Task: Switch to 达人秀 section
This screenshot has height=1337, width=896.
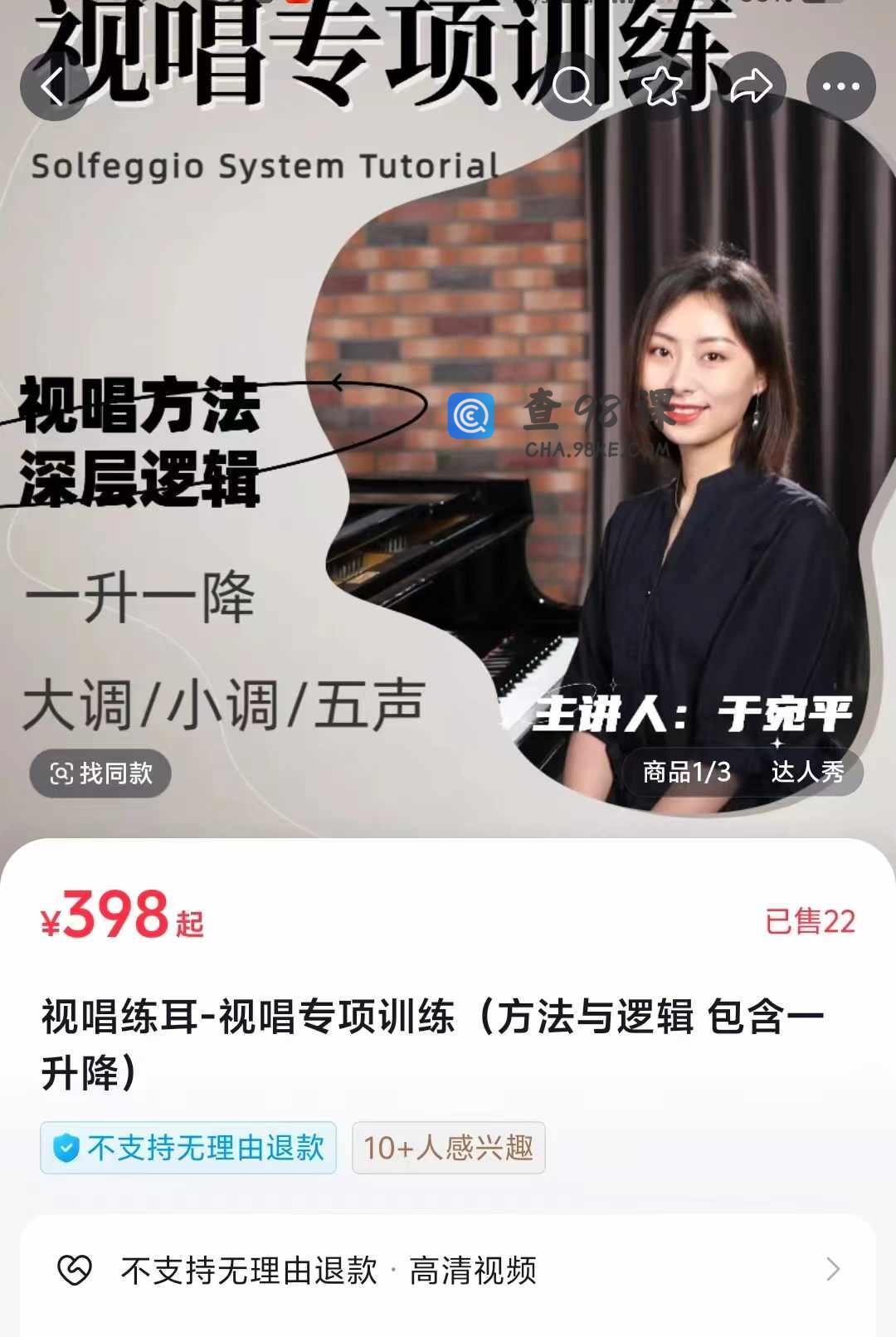Action: (x=807, y=773)
